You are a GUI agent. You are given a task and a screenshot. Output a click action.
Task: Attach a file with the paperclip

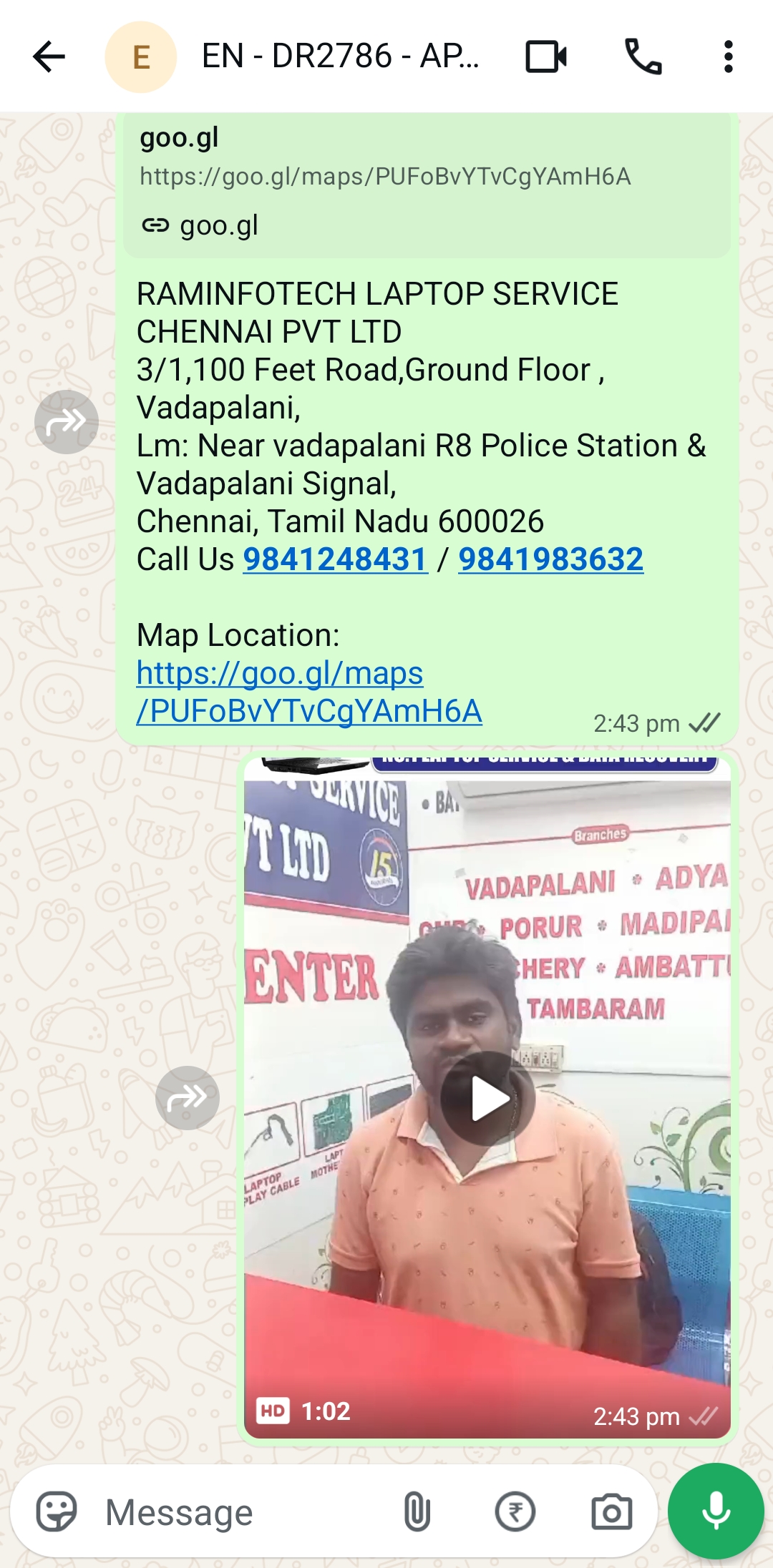(417, 1512)
